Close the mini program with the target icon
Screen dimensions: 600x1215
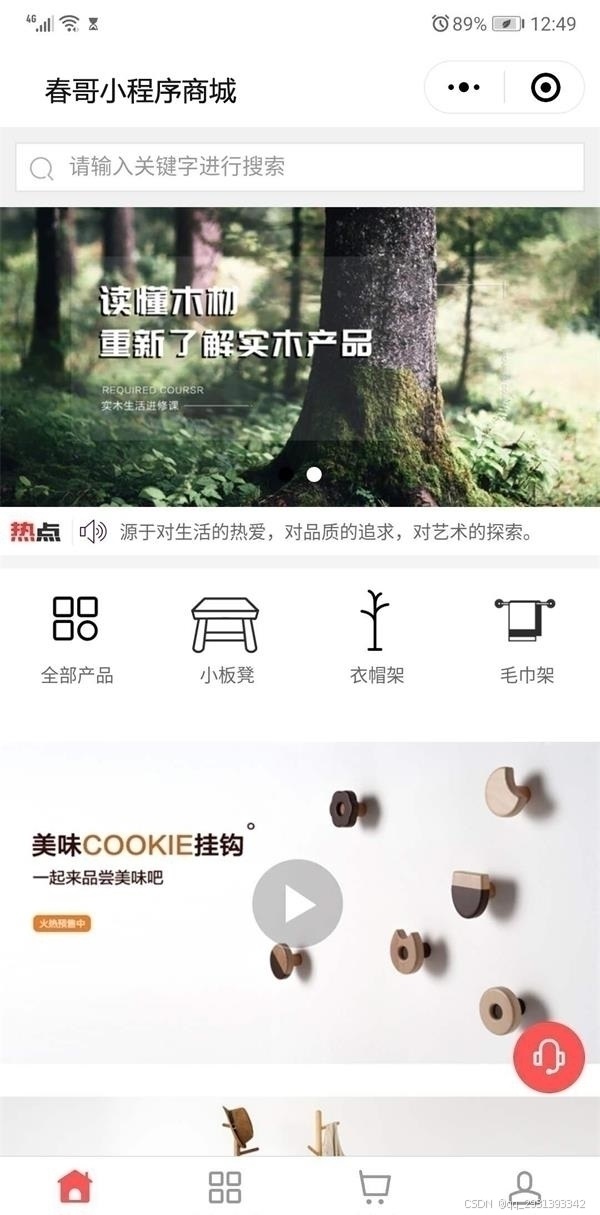coord(545,88)
